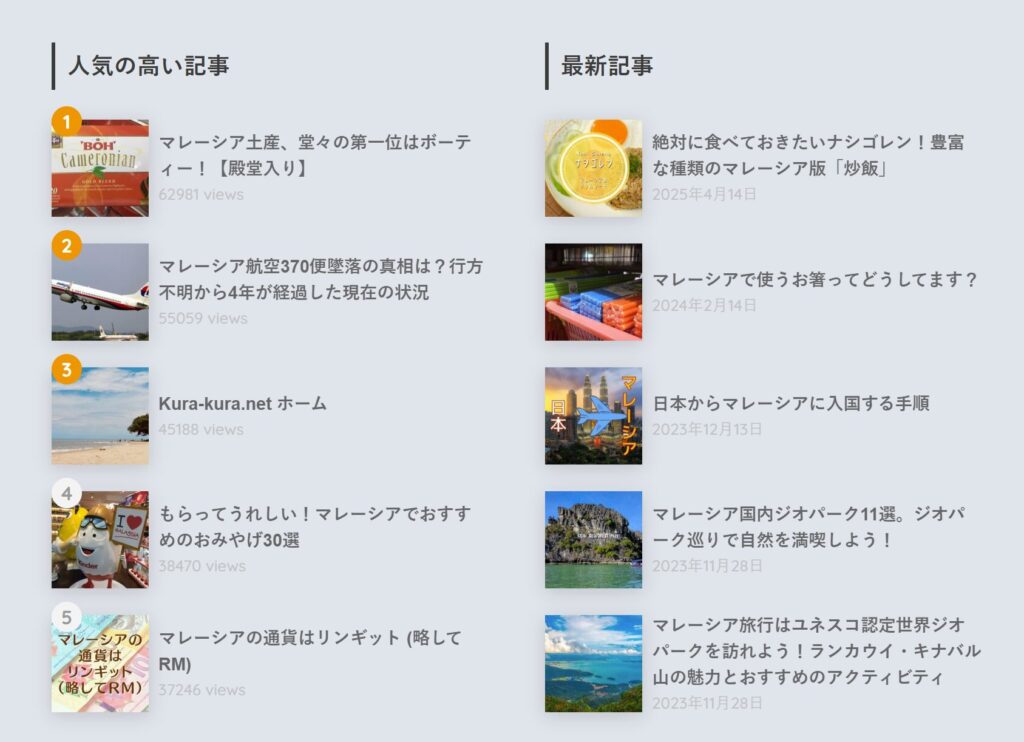This screenshot has height=742, width=1024.
Task: Tap the airplane thumbnail of the flight 370 article
Action: 100,292
